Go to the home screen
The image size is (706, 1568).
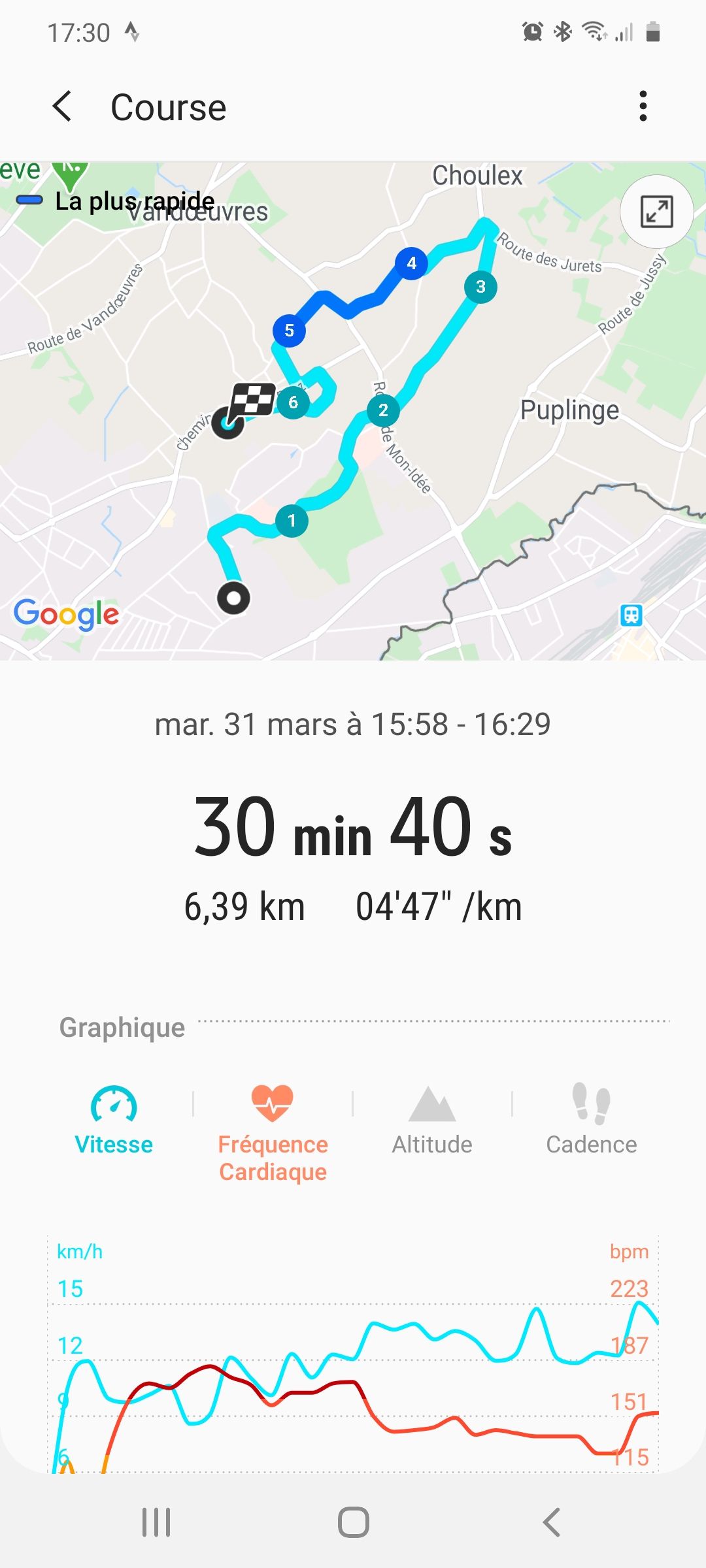point(353,1522)
